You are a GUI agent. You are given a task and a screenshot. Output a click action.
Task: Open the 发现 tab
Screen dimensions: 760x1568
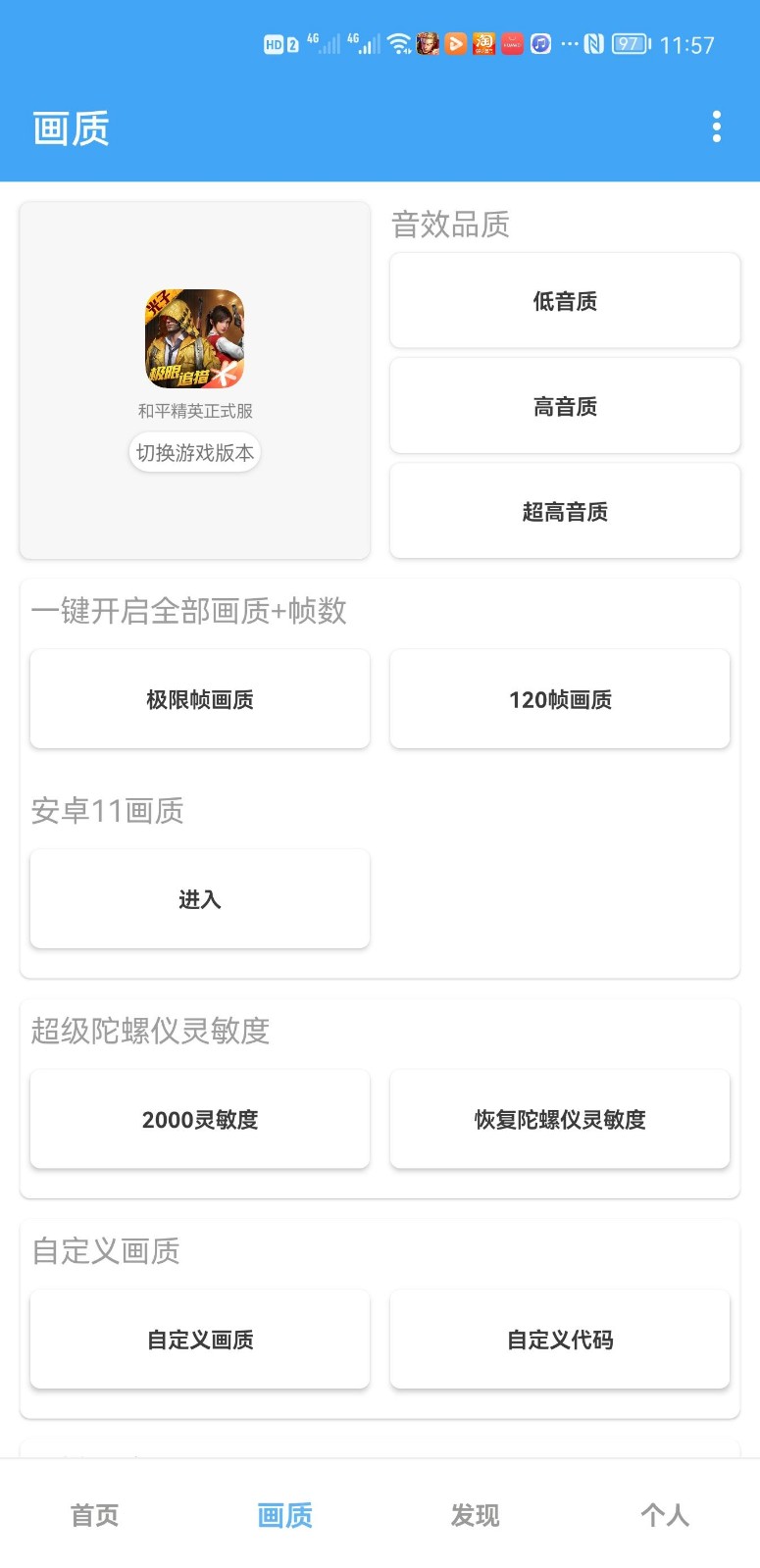pyautogui.click(x=475, y=1515)
